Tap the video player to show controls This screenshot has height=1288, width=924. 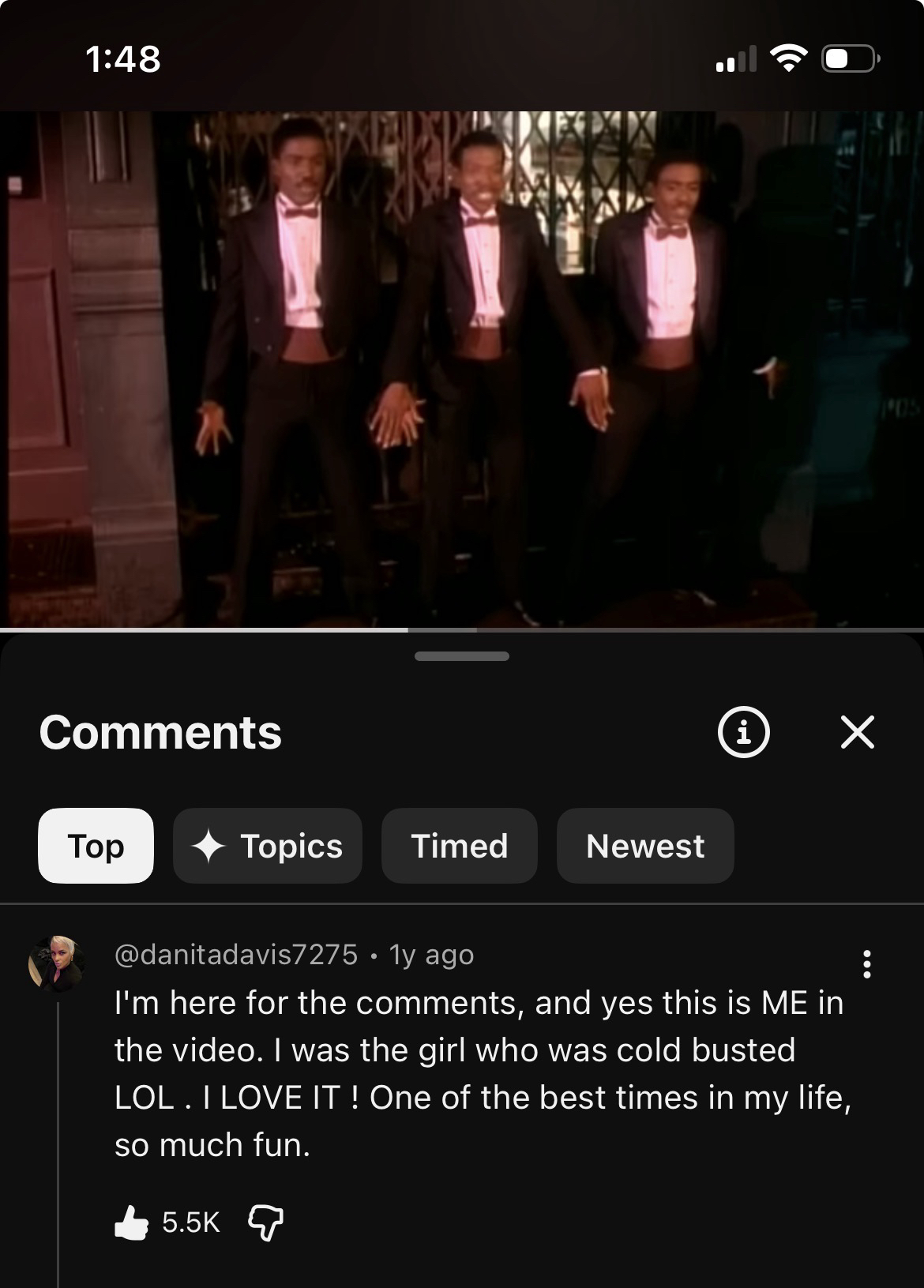[462, 369]
